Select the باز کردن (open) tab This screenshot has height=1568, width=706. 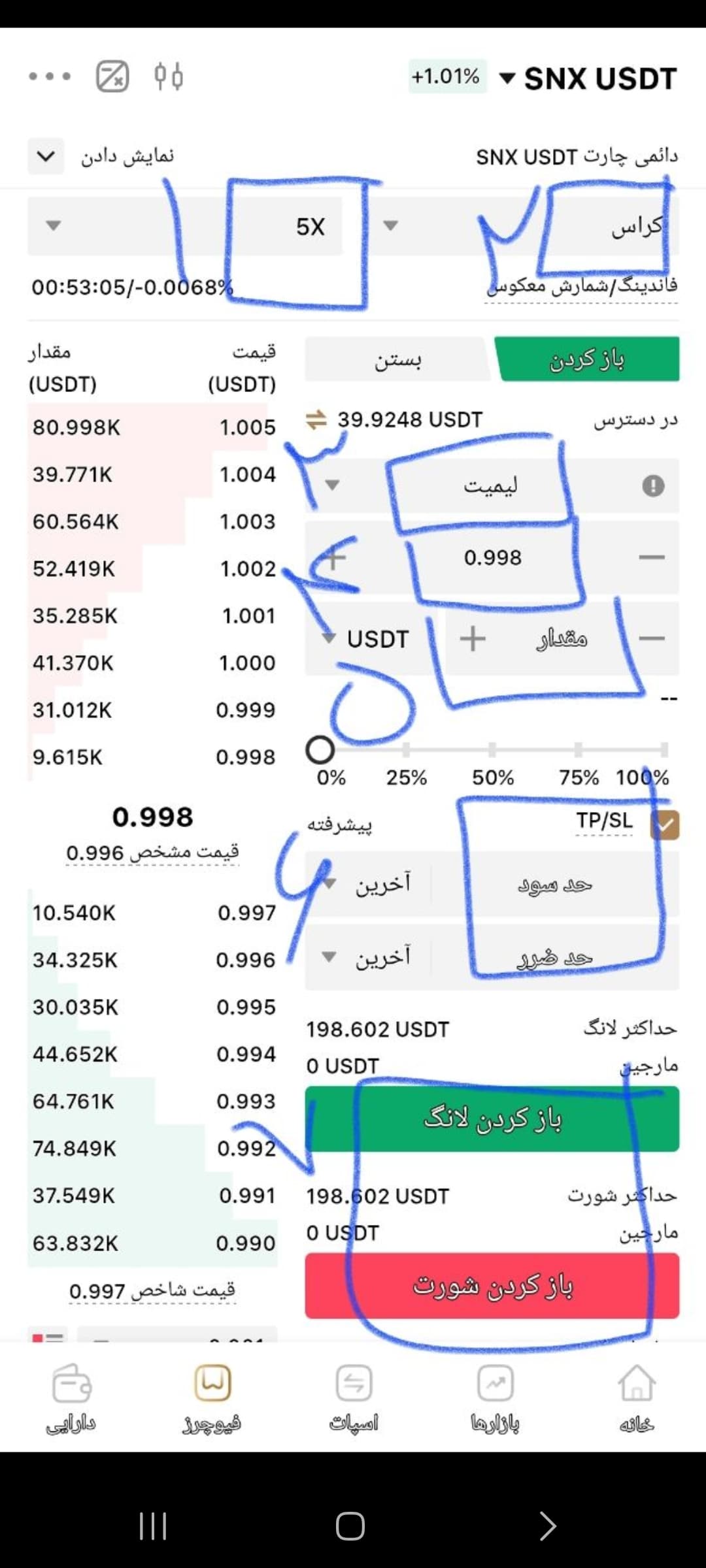pos(587,359)
